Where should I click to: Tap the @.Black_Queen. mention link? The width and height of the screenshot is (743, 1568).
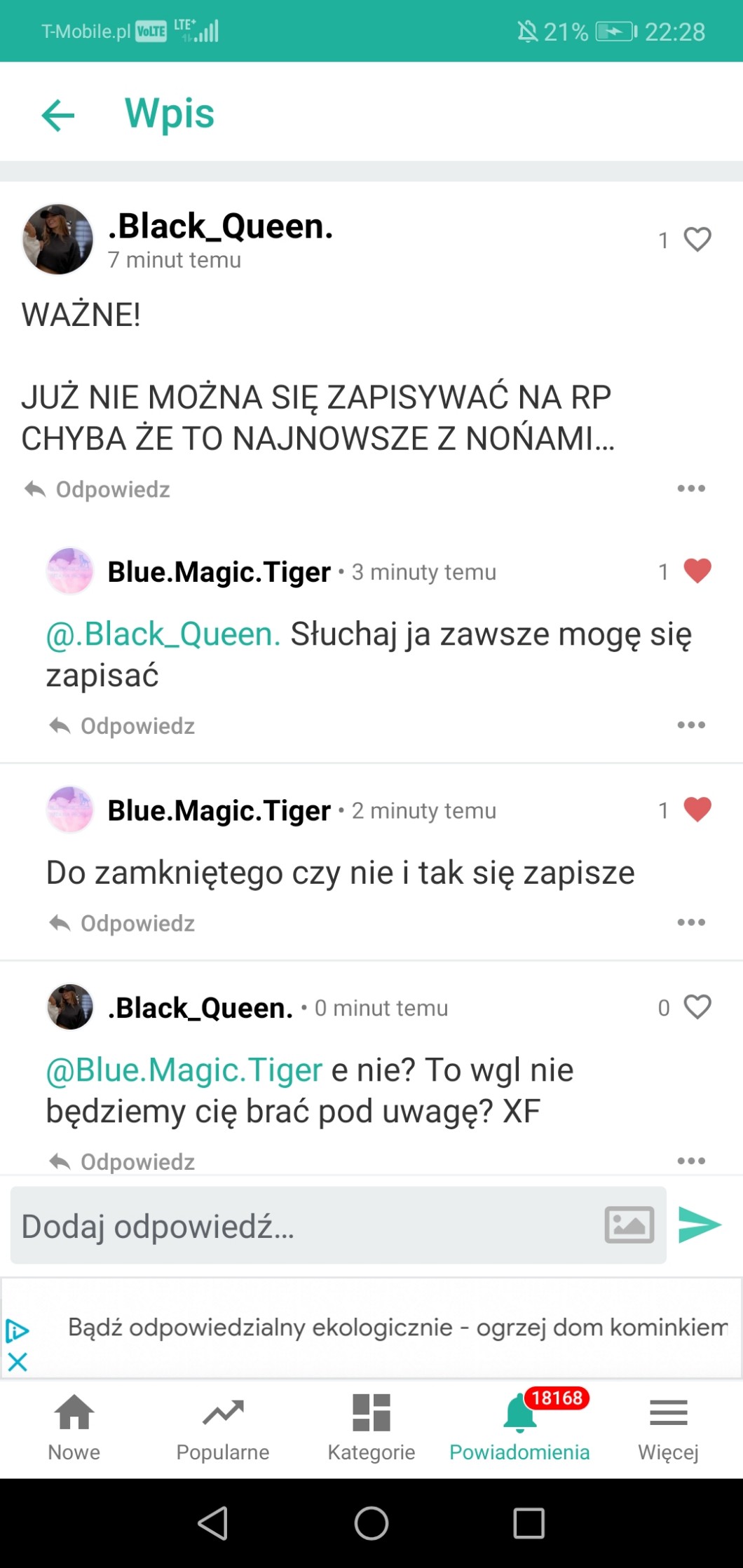coord(163,634)
